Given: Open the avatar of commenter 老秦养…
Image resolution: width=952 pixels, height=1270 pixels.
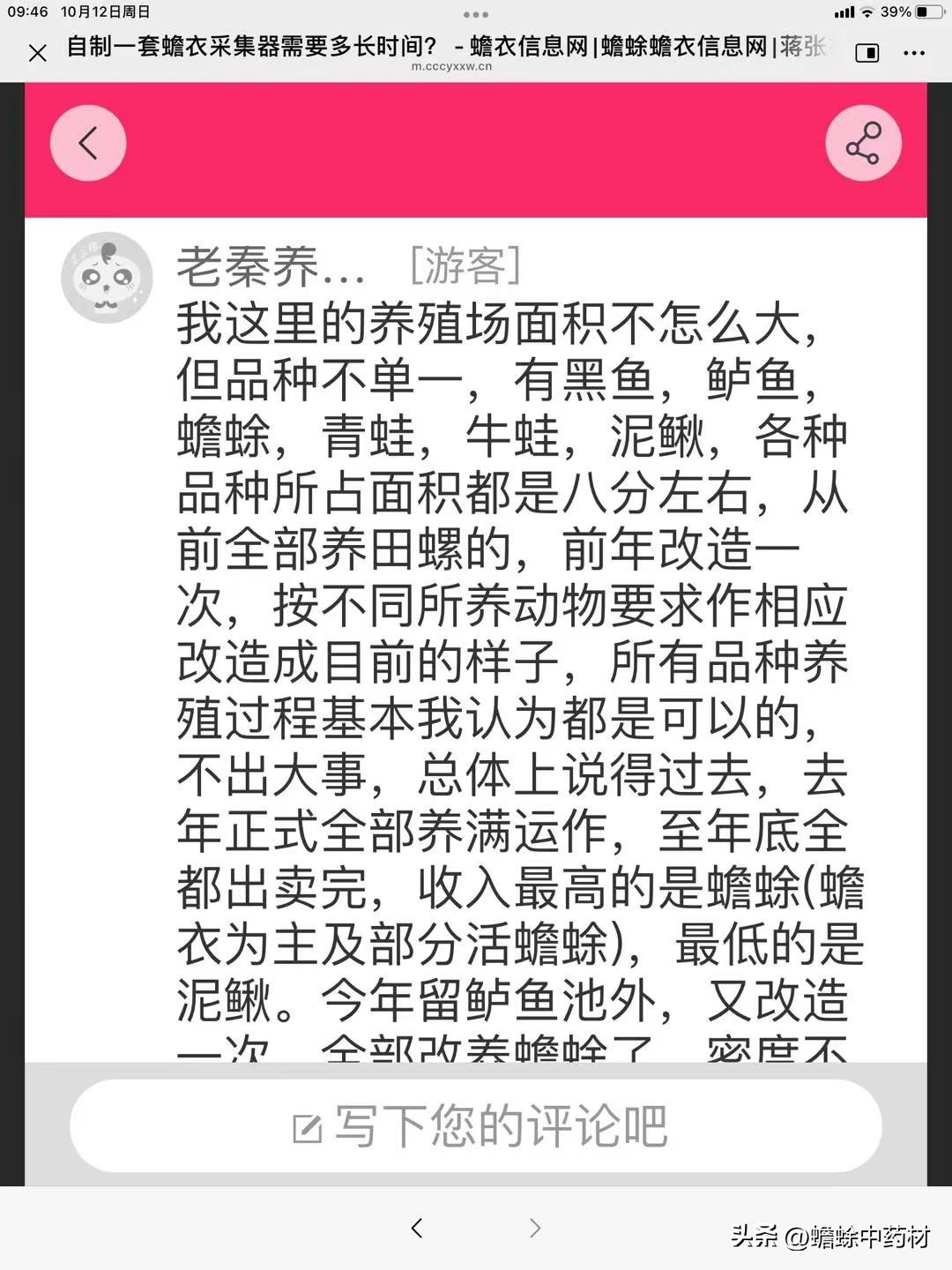Looking at the screenshot, I should pyautogui.click(x=107, y=277).
